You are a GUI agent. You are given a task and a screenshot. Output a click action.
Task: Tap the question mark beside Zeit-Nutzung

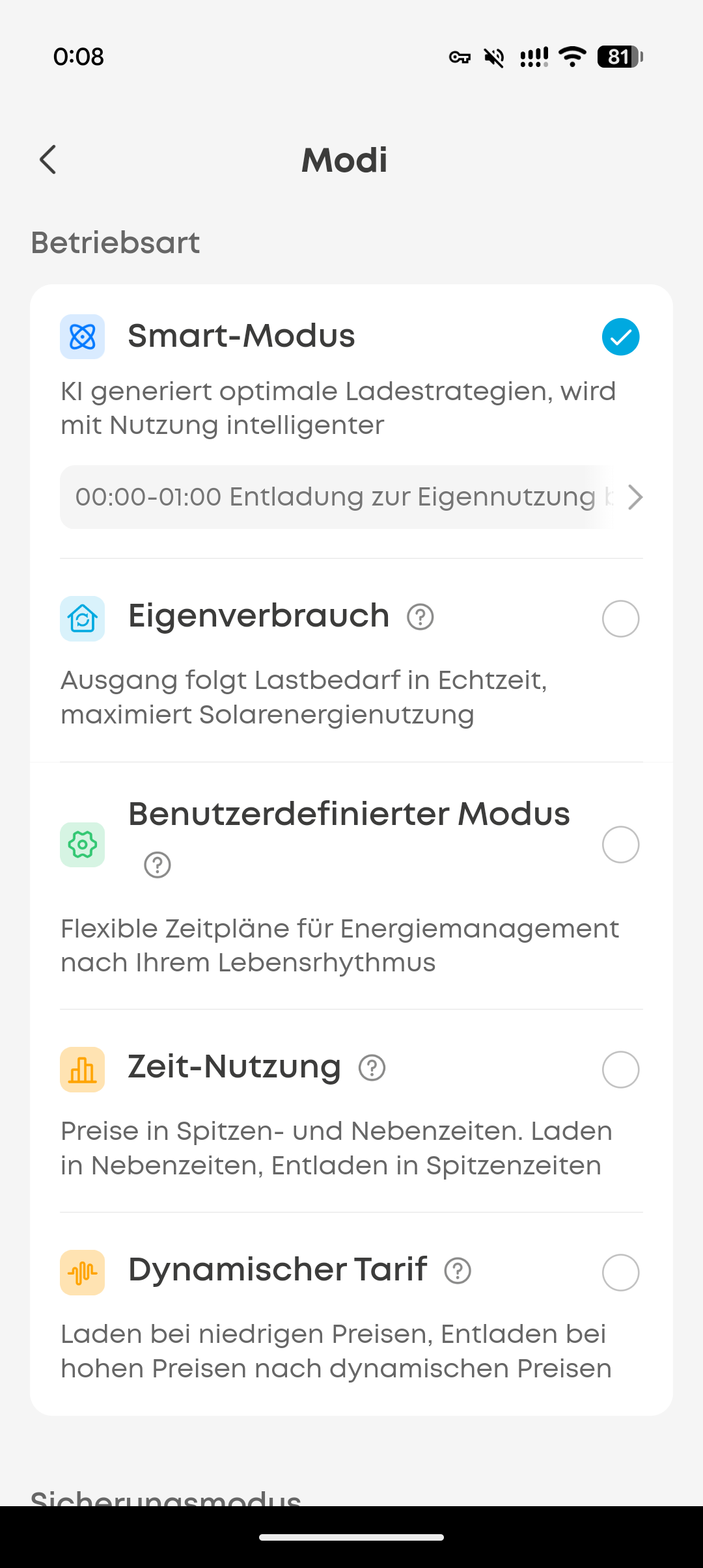point(372,1068)
